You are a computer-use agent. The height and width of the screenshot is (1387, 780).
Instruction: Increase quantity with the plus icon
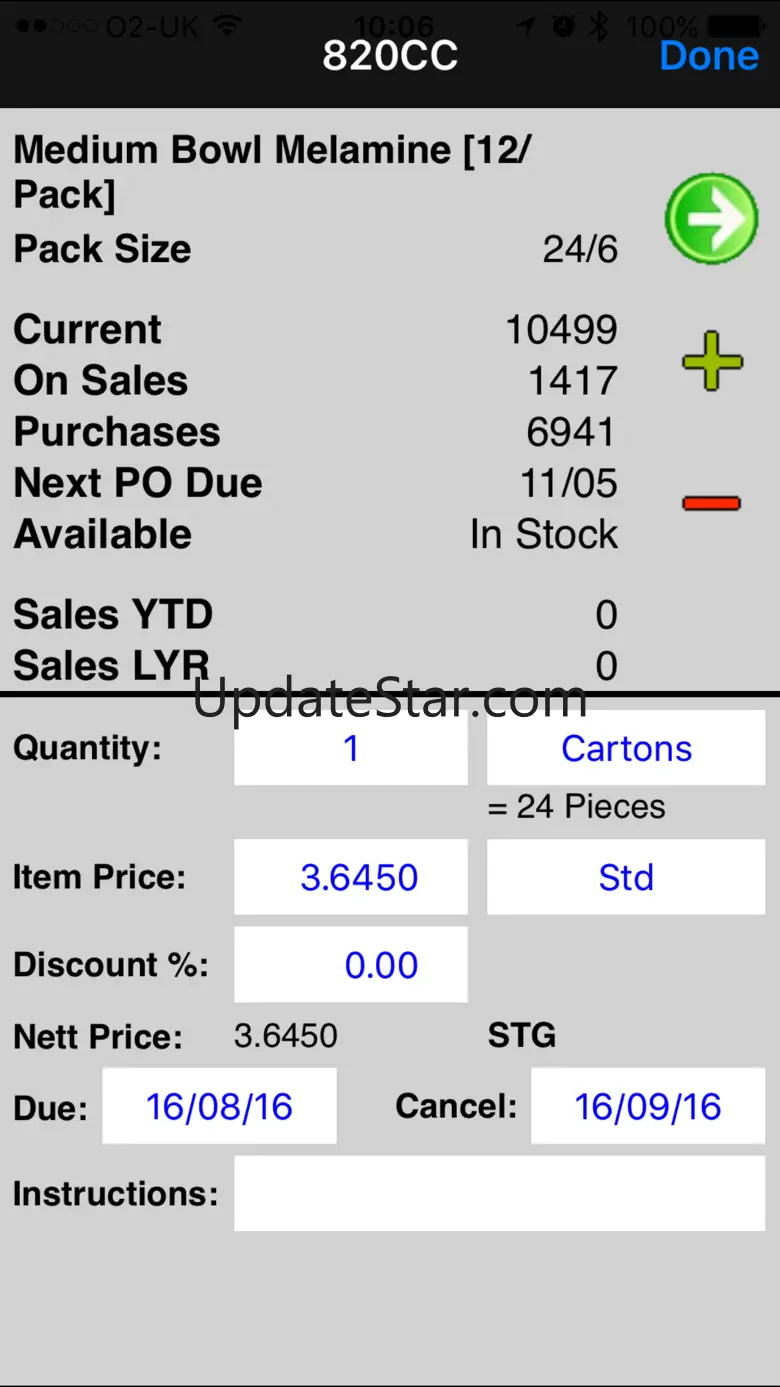712,361
